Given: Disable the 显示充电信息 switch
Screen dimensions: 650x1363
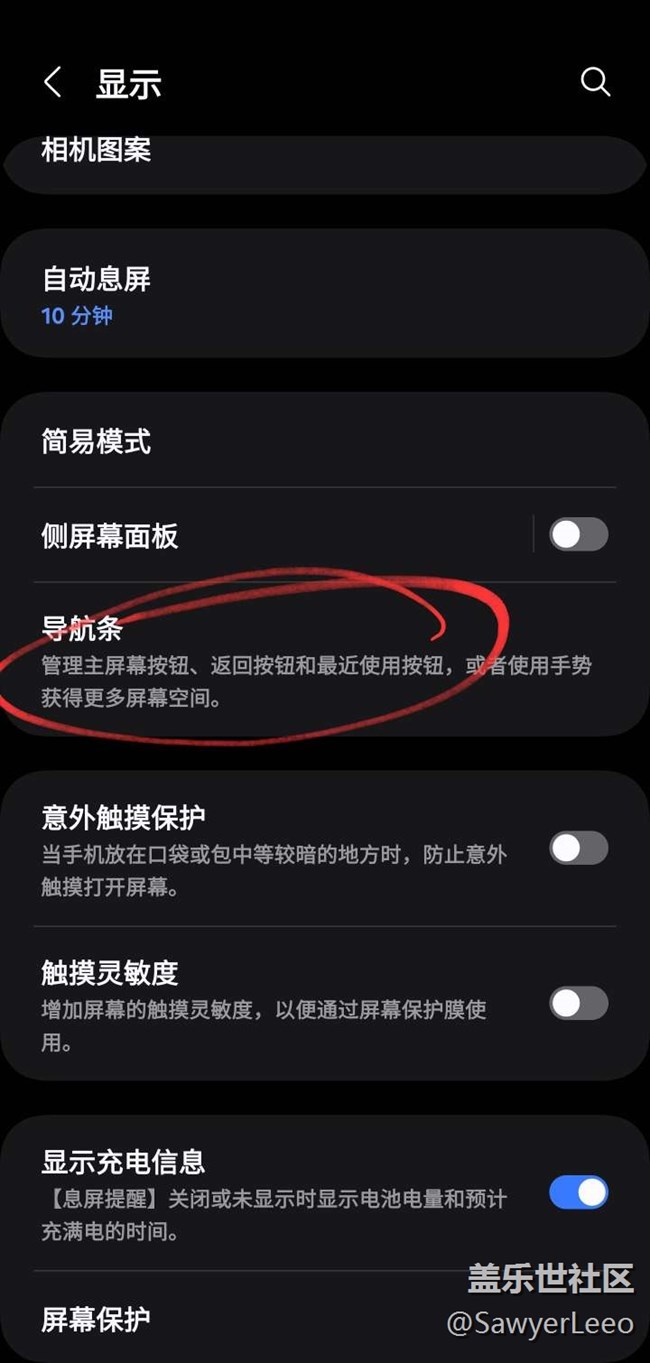Looking at the screenshot, I should coord(579,1192).
